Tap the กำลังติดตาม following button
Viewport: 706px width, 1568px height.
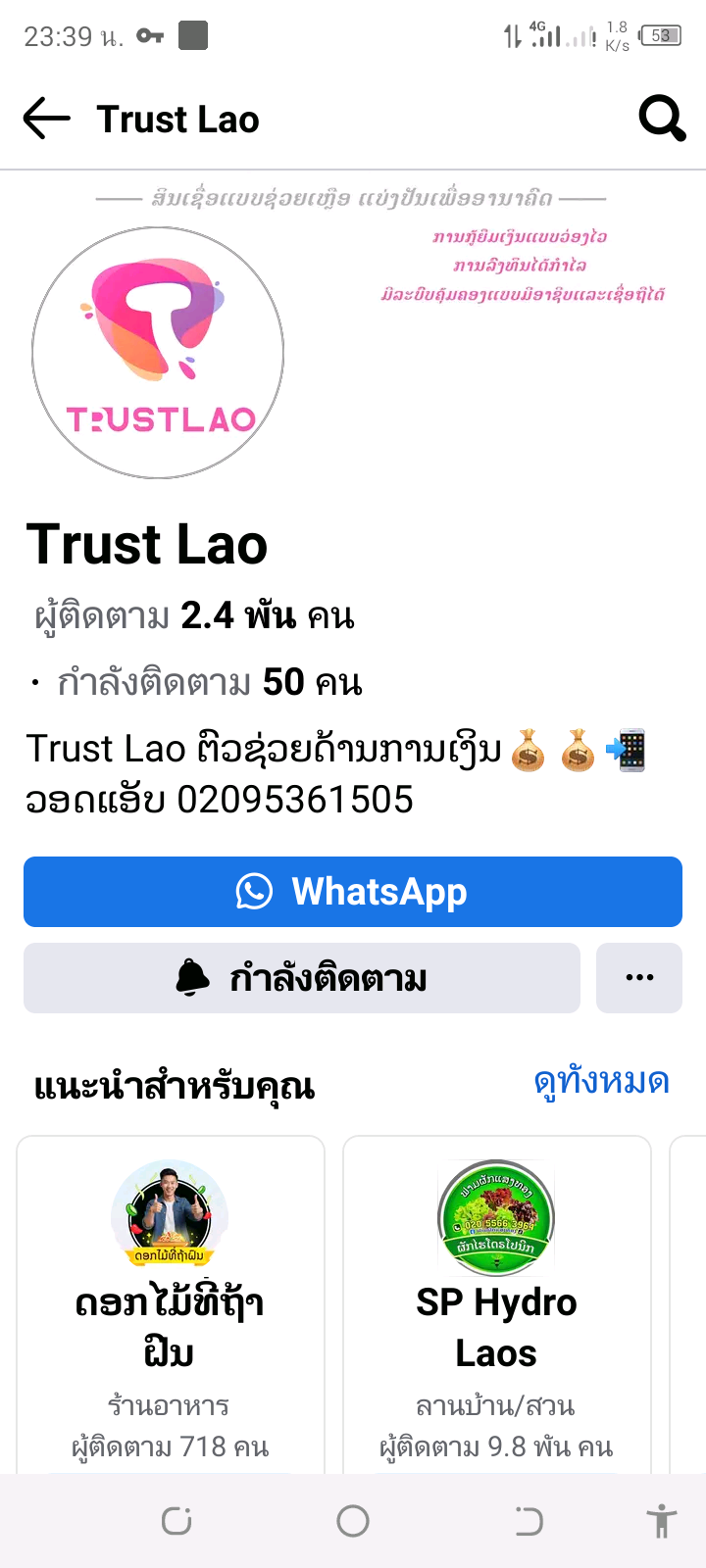coord(302,978)
